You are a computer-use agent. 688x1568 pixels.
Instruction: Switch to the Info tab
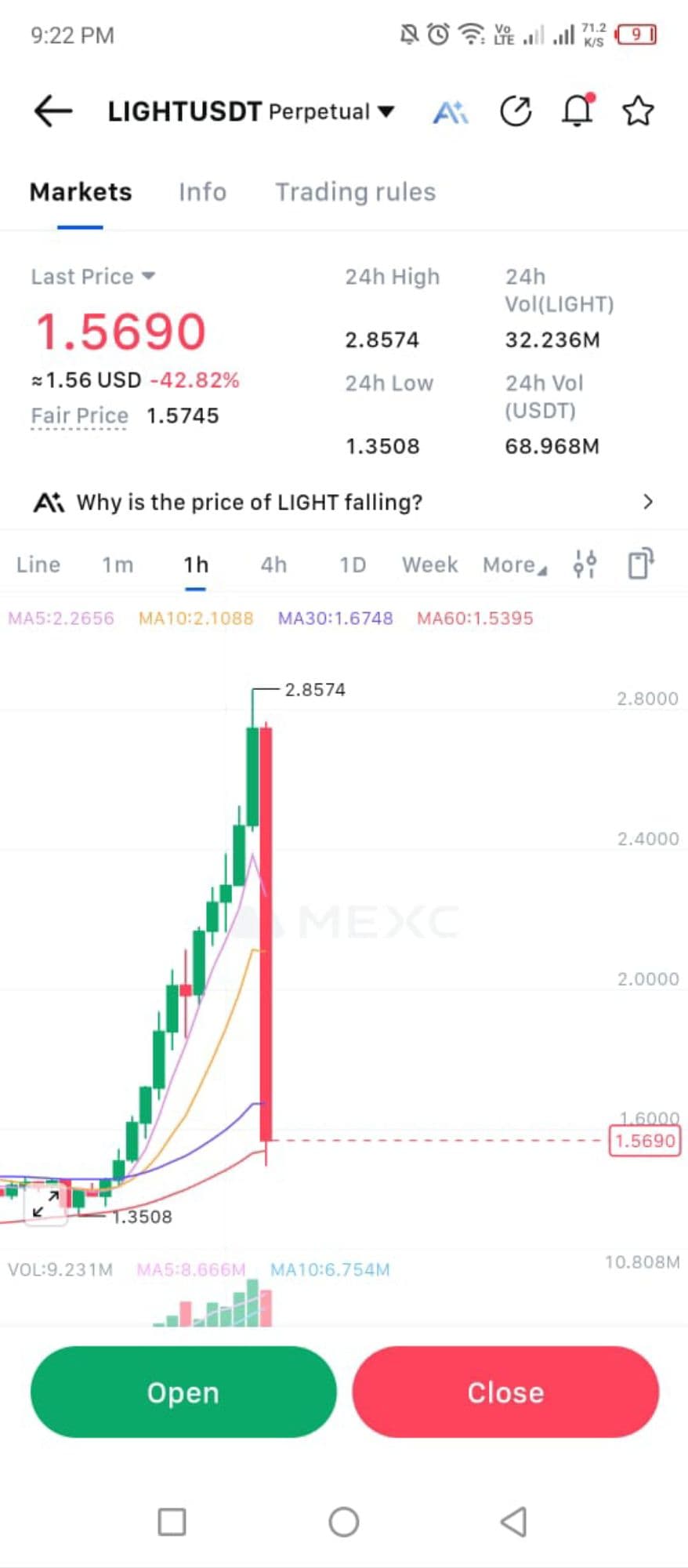(x=202, y=192)
